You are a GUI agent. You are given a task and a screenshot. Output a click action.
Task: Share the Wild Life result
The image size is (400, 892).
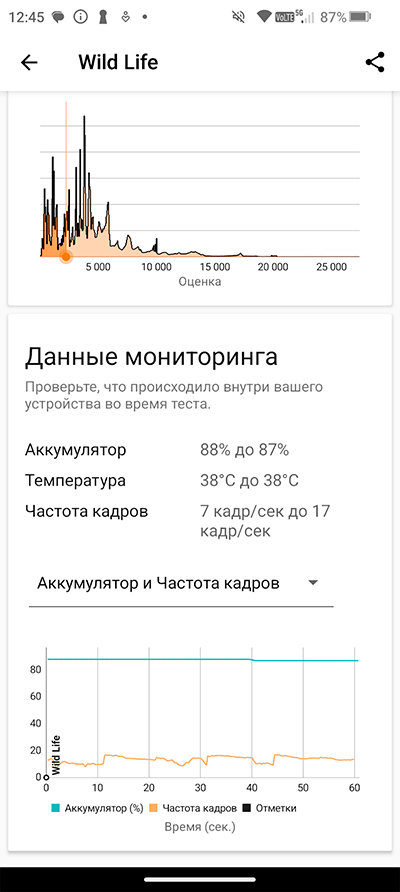coord(375,62)
